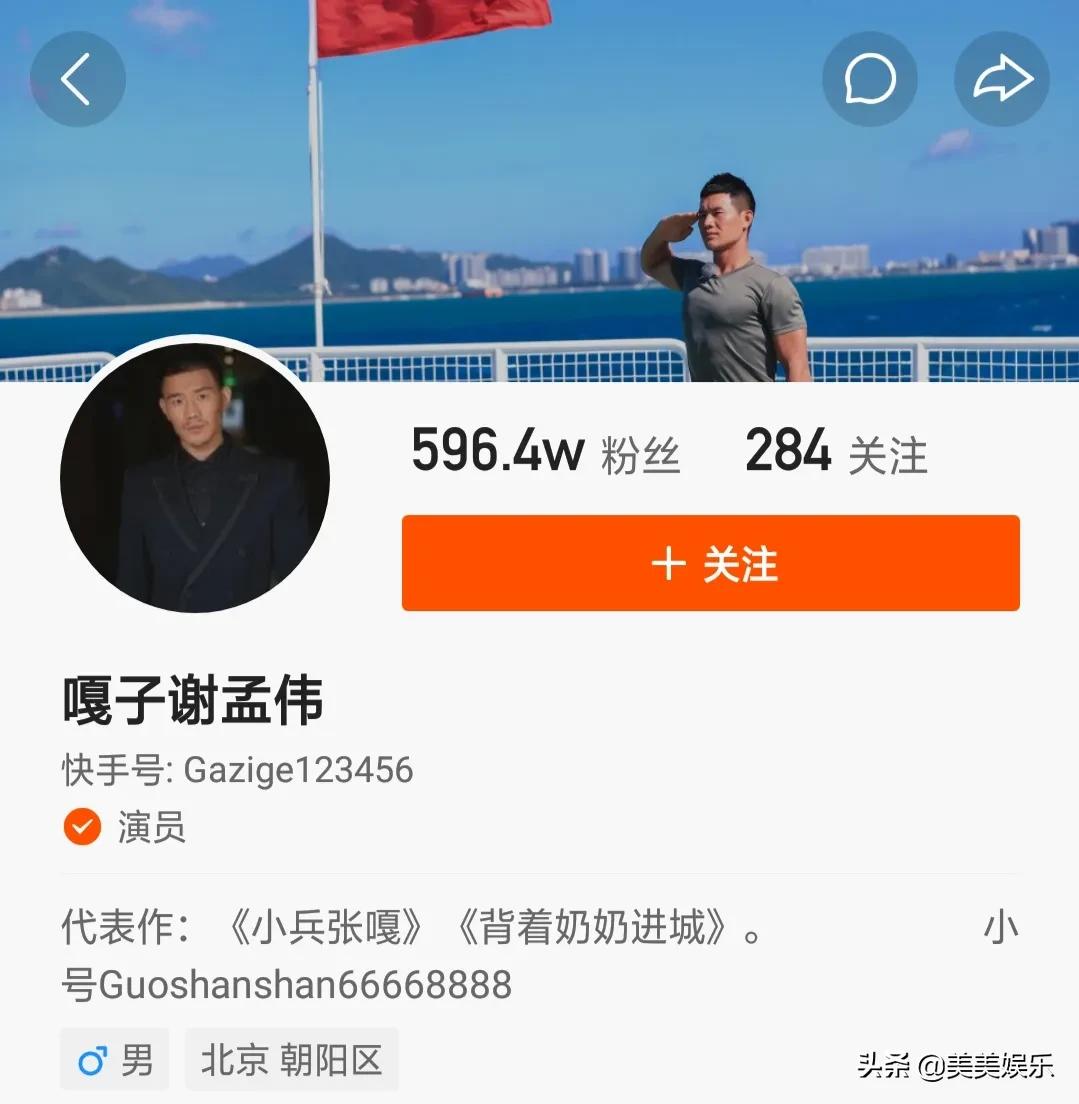1079x1104 pixels.
Task: Open the private message chat icon
Action: [869, 78]
